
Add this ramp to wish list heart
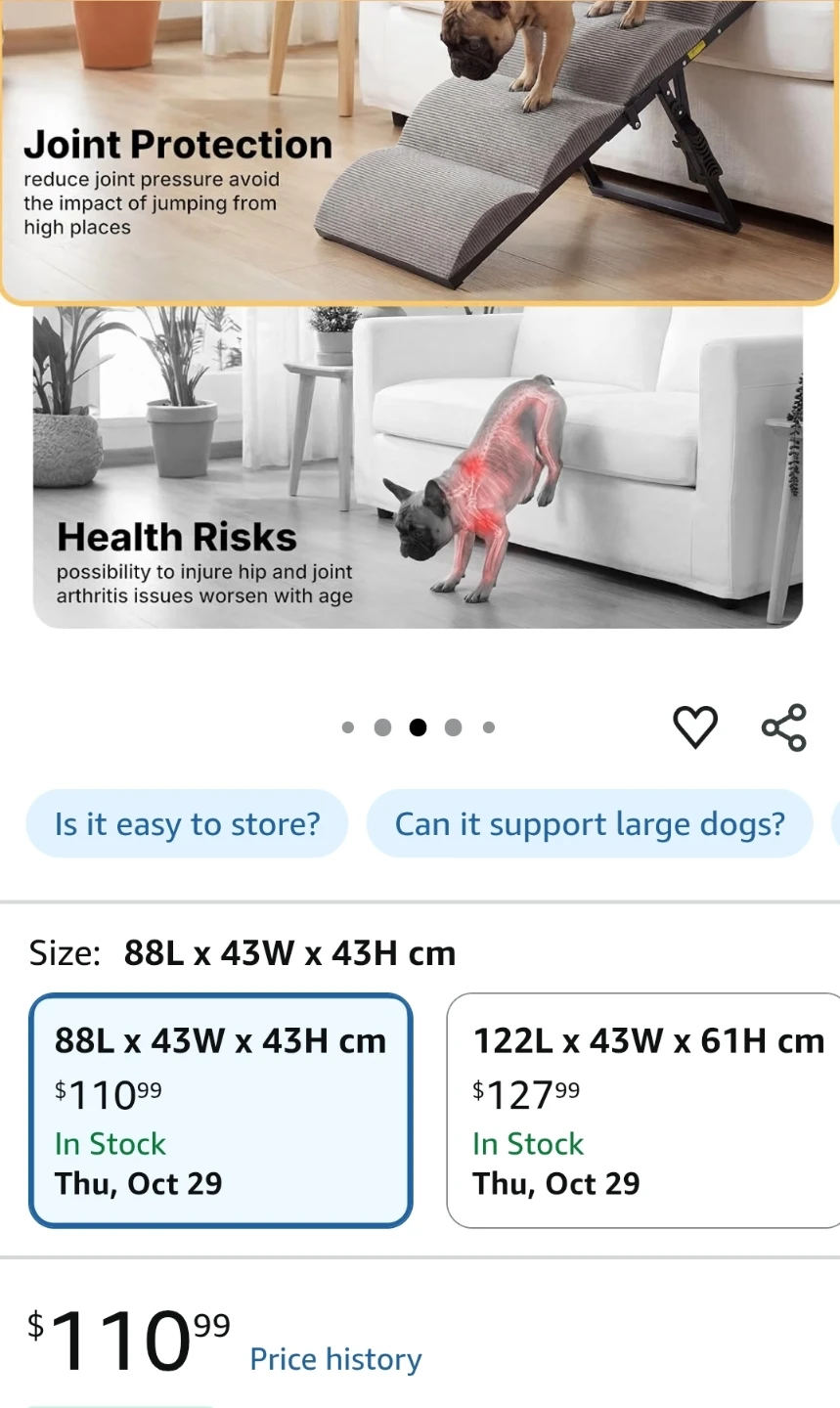[x=695, y=727]
